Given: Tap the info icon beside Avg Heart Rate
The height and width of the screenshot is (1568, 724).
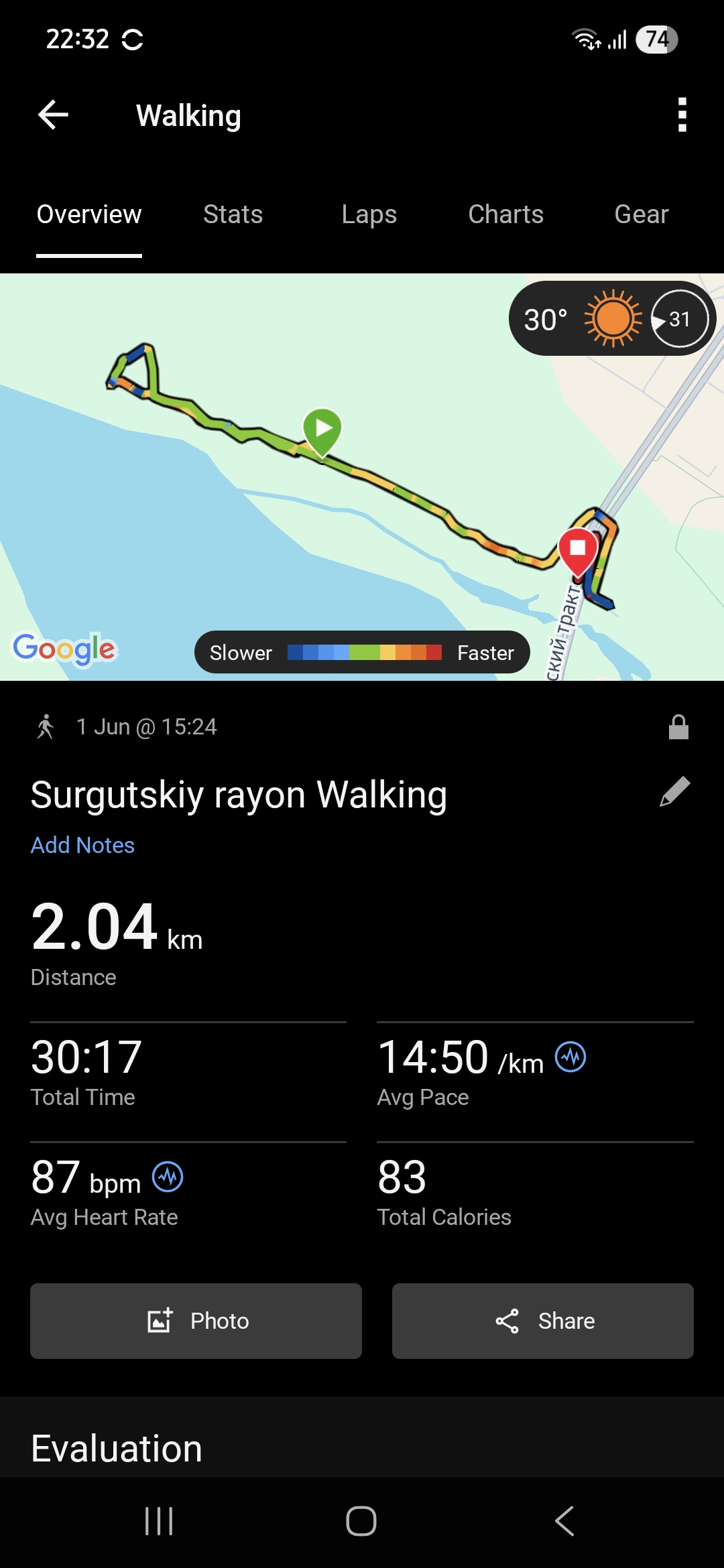Looking at the screenshot, I should 168,1177.
